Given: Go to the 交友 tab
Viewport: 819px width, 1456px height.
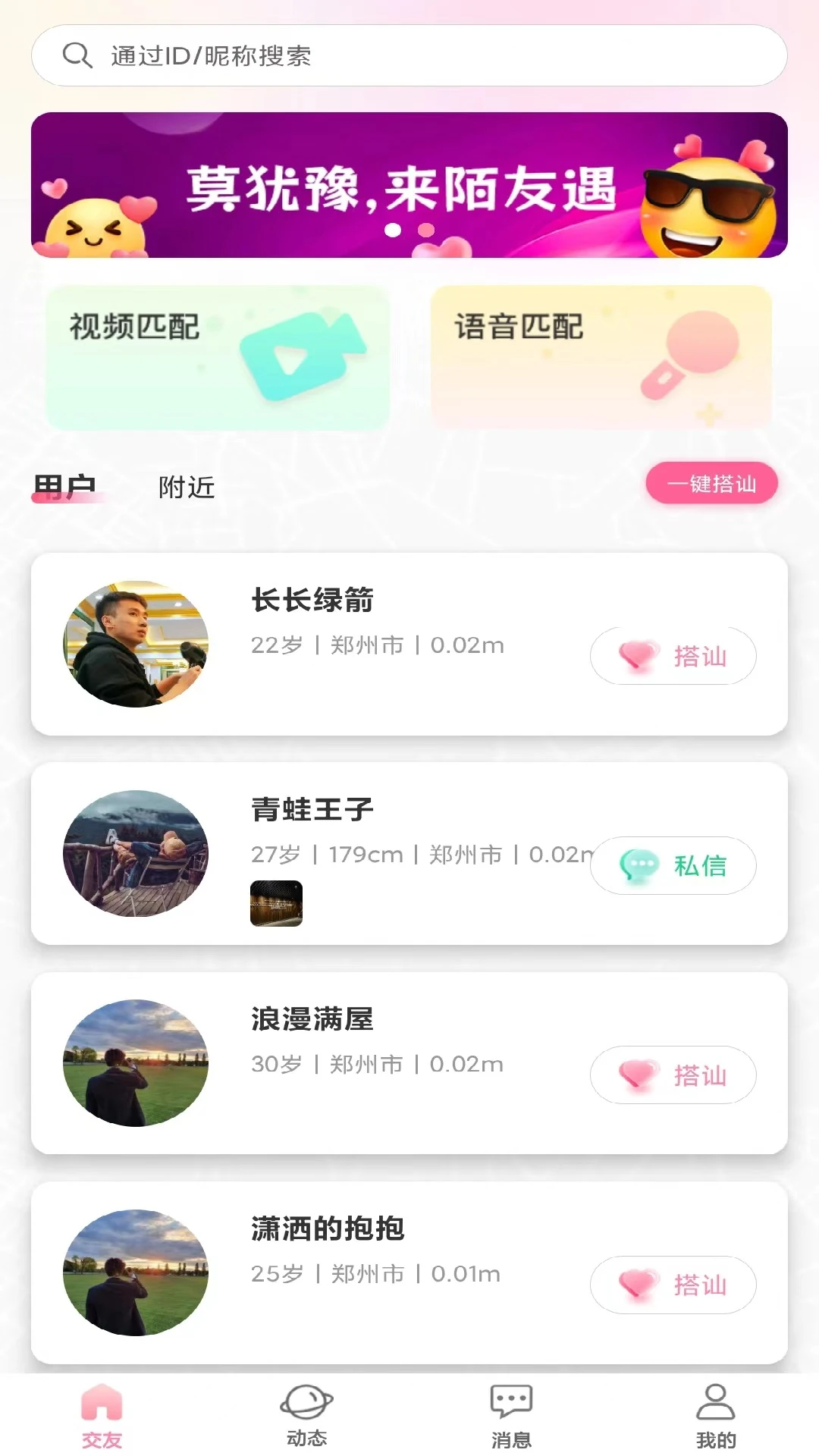Looking at the screenshot, I should [102, 1415].
